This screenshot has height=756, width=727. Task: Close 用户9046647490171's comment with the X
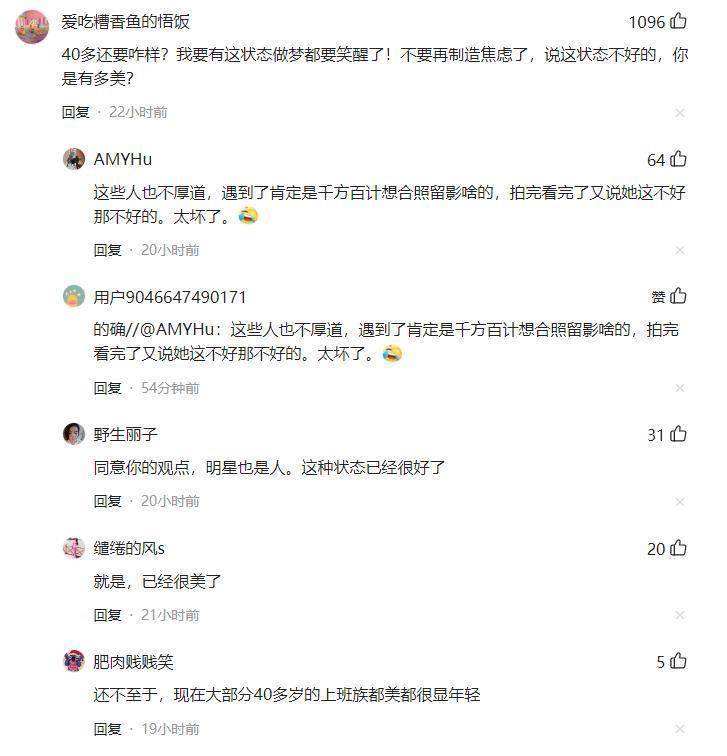(680, 388)
